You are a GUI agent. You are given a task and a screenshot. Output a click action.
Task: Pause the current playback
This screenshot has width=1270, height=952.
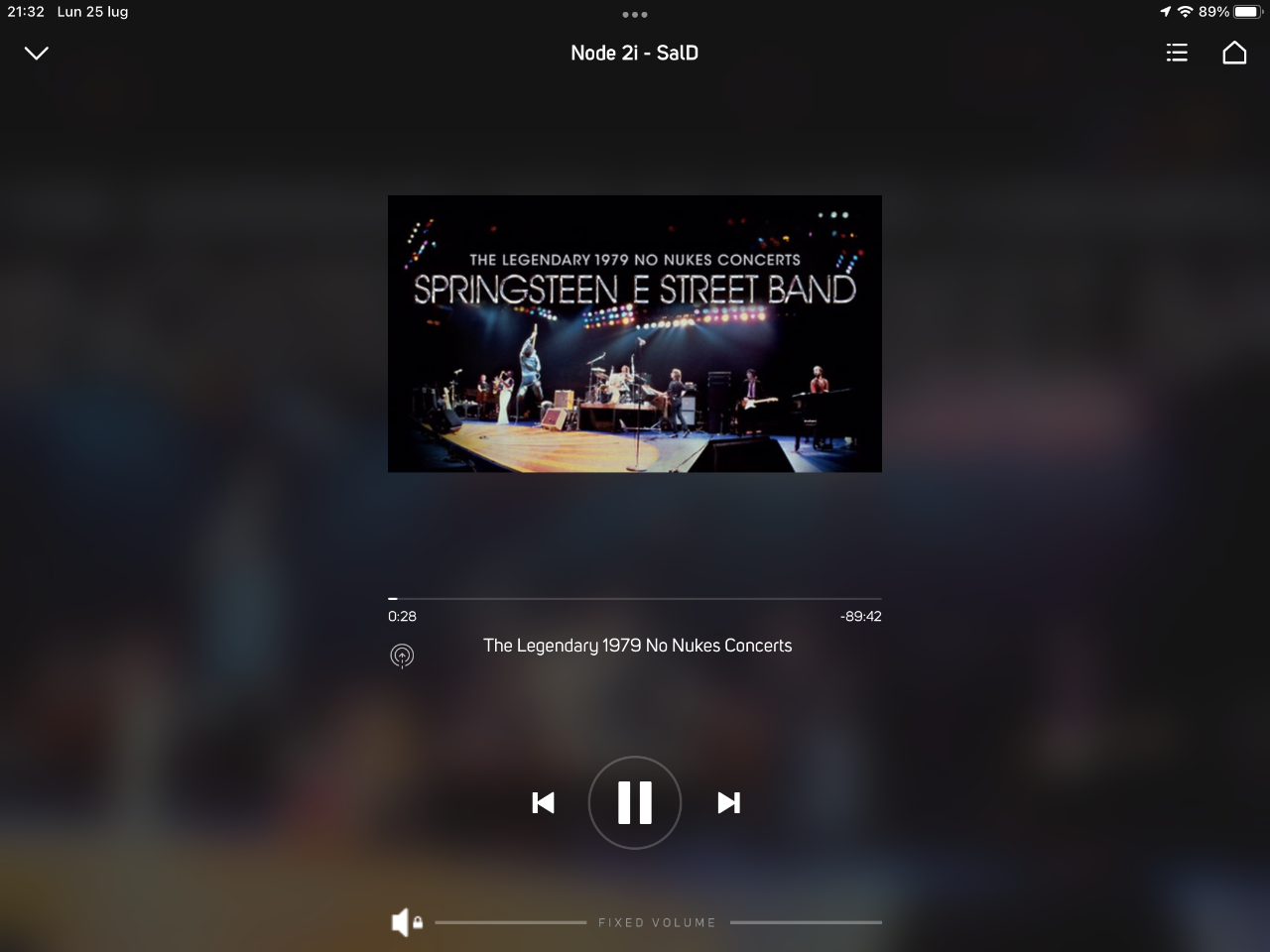[x=635, y=802]
